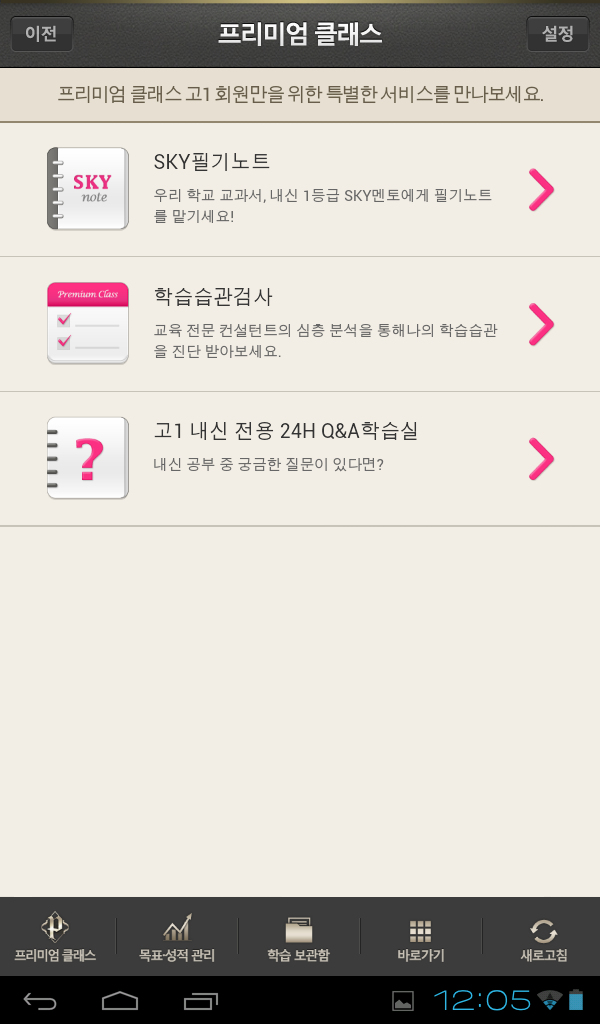Tap the system back arrow

point(40,1000)
